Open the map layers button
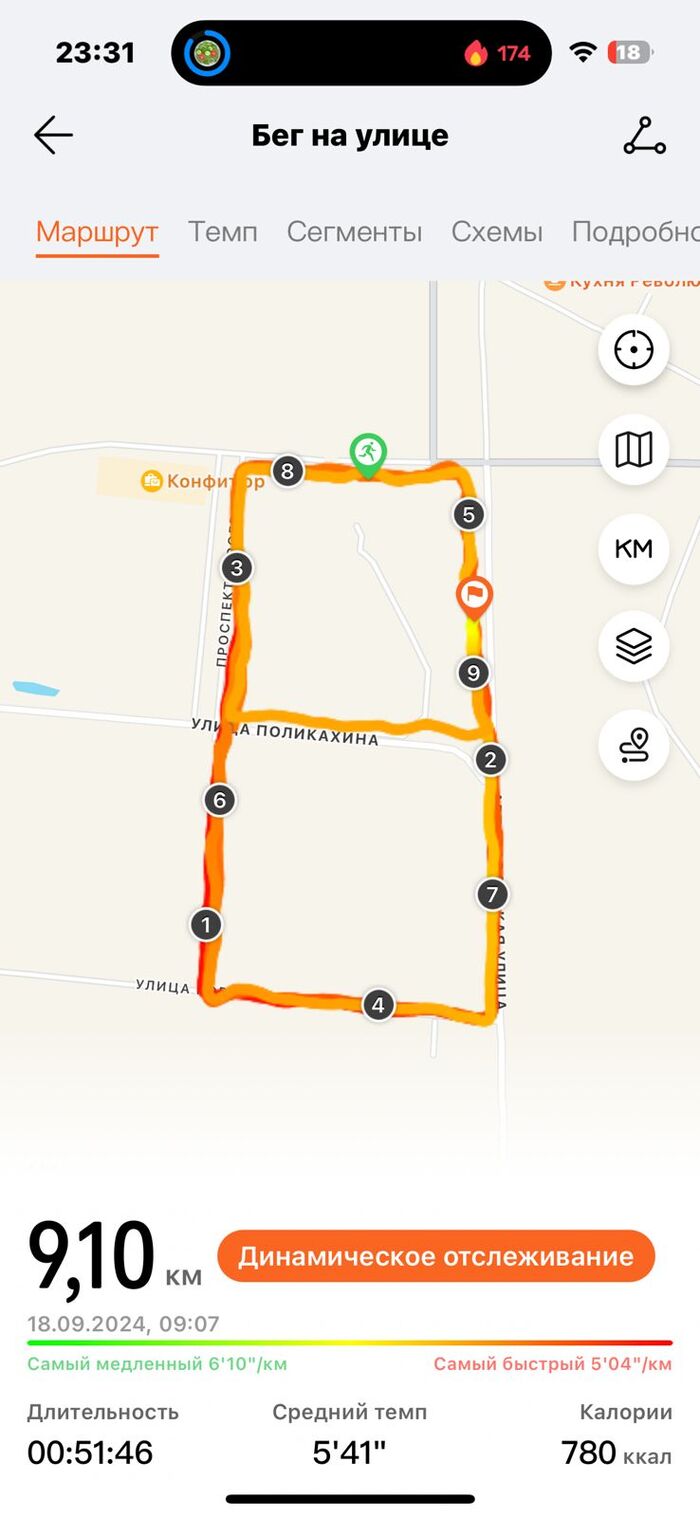Image resolution: width=700 pixels, height=1518 pixels. click(633, 646)
